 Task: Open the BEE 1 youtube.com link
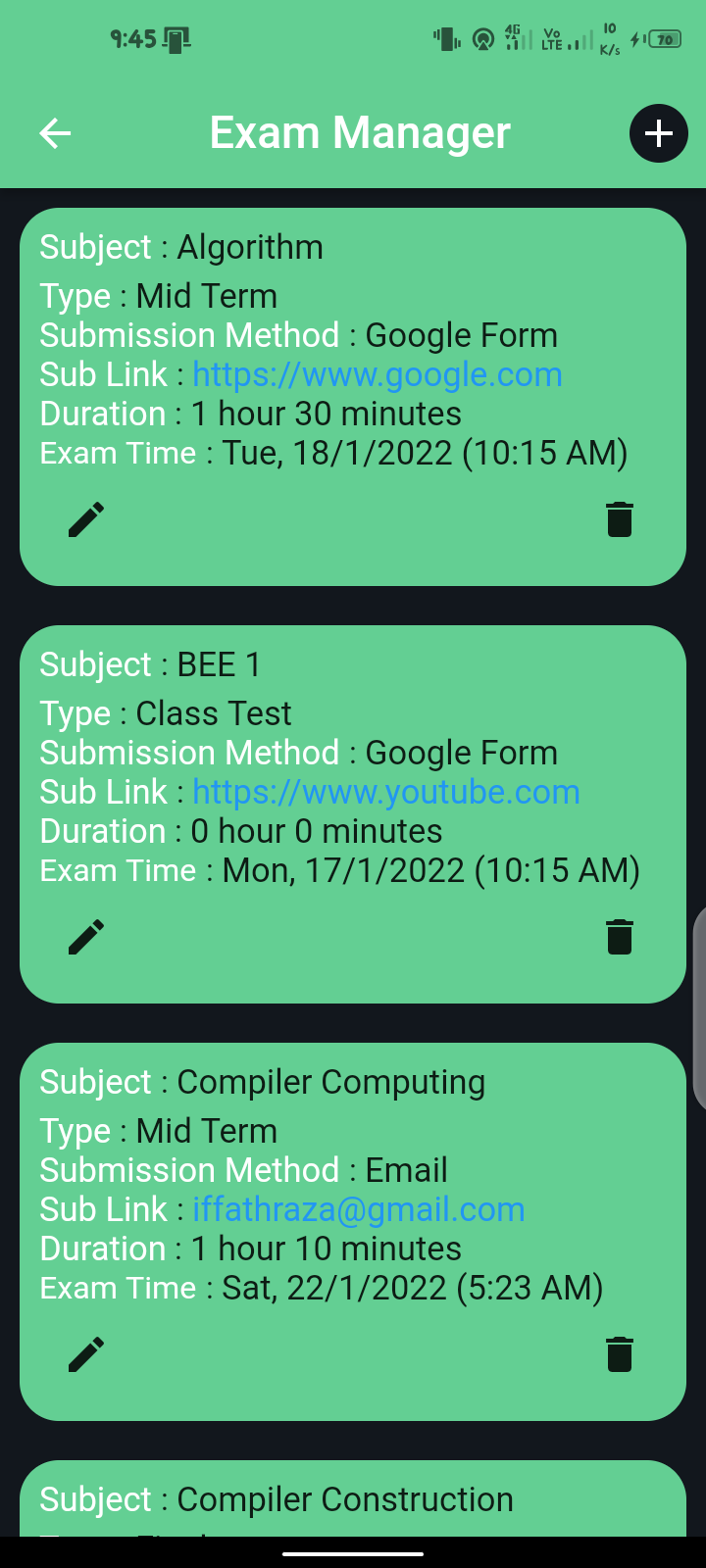[385, 792]
